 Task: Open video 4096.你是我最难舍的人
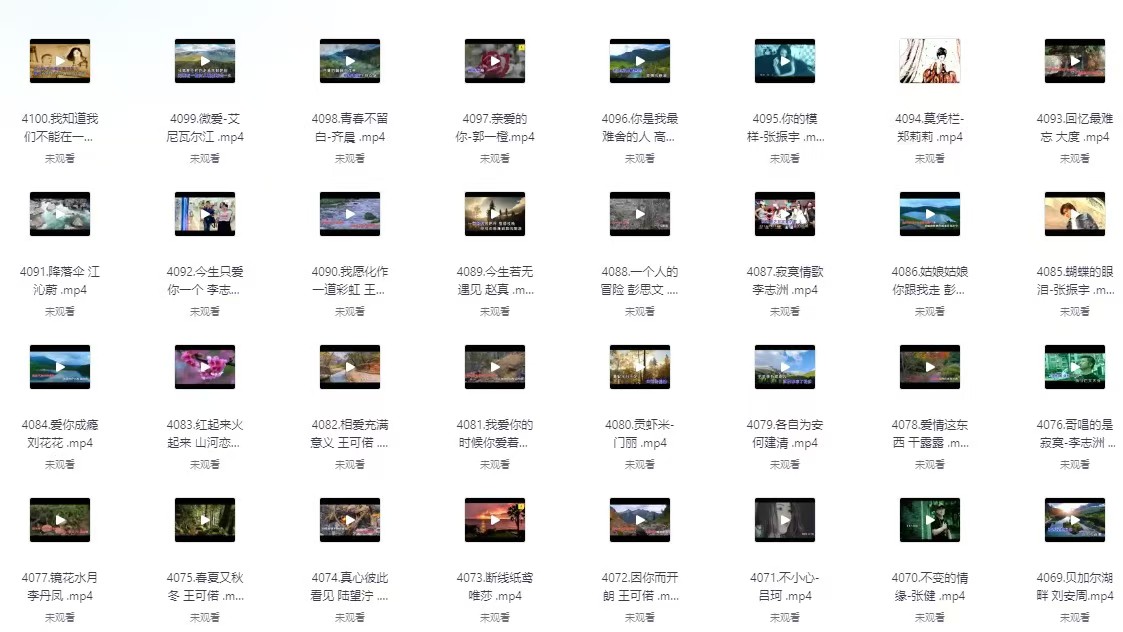640,61
